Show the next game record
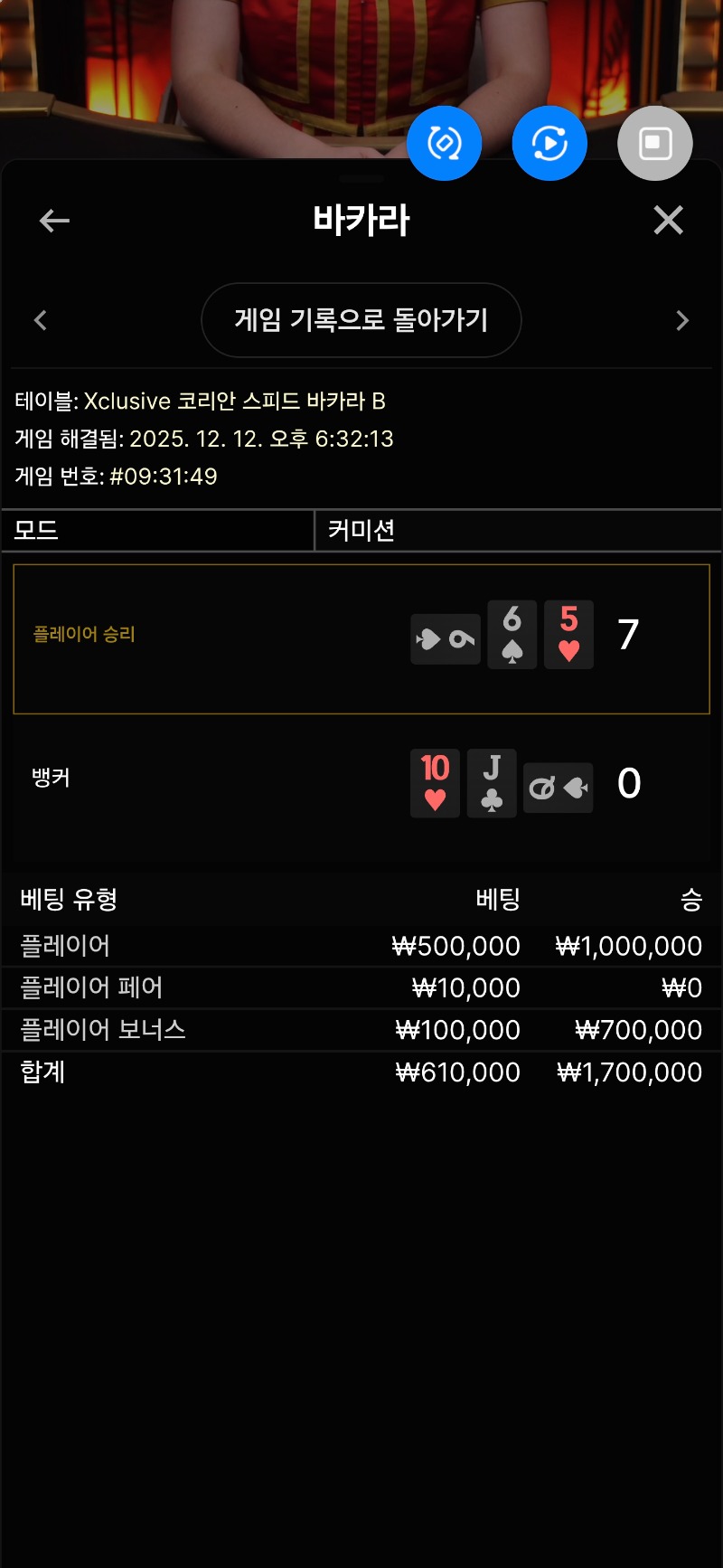Screen dimensions: 723x1568 click(x=682, y=320)
